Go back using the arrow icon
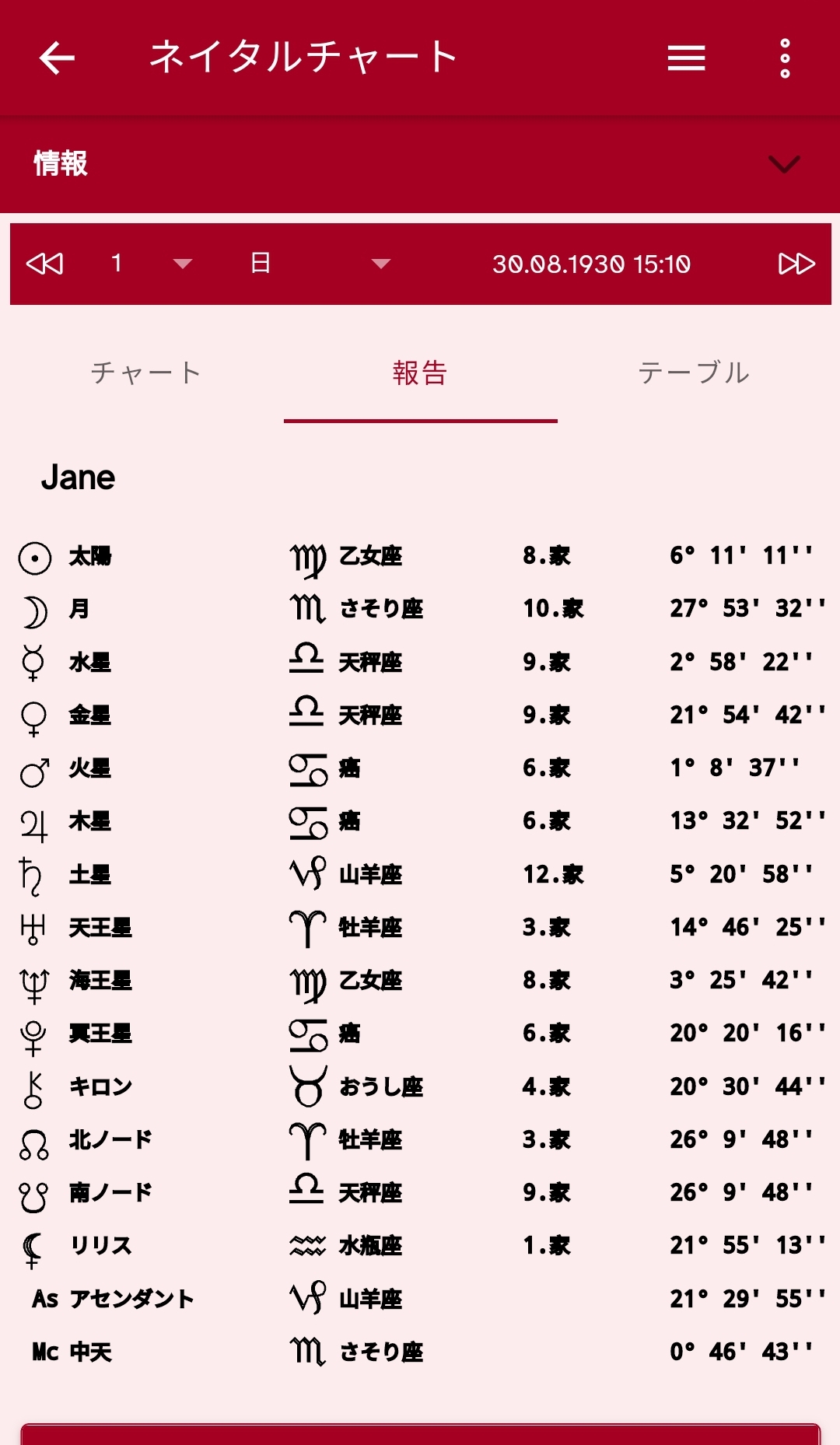840x1445 pixels. click(x=57, y=58)
